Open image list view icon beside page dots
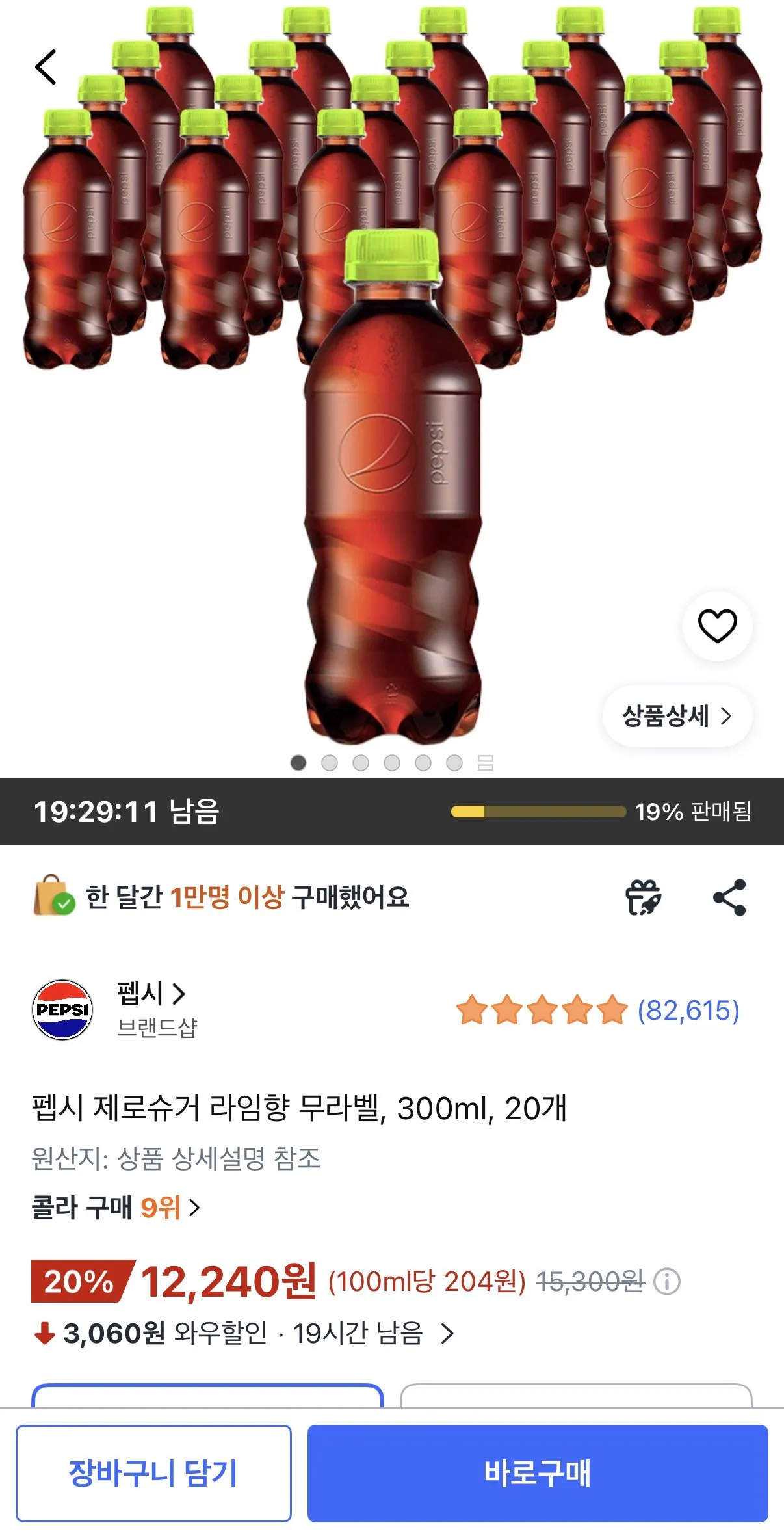Viewport: 784px width, 1538px height. pos(486,763)
